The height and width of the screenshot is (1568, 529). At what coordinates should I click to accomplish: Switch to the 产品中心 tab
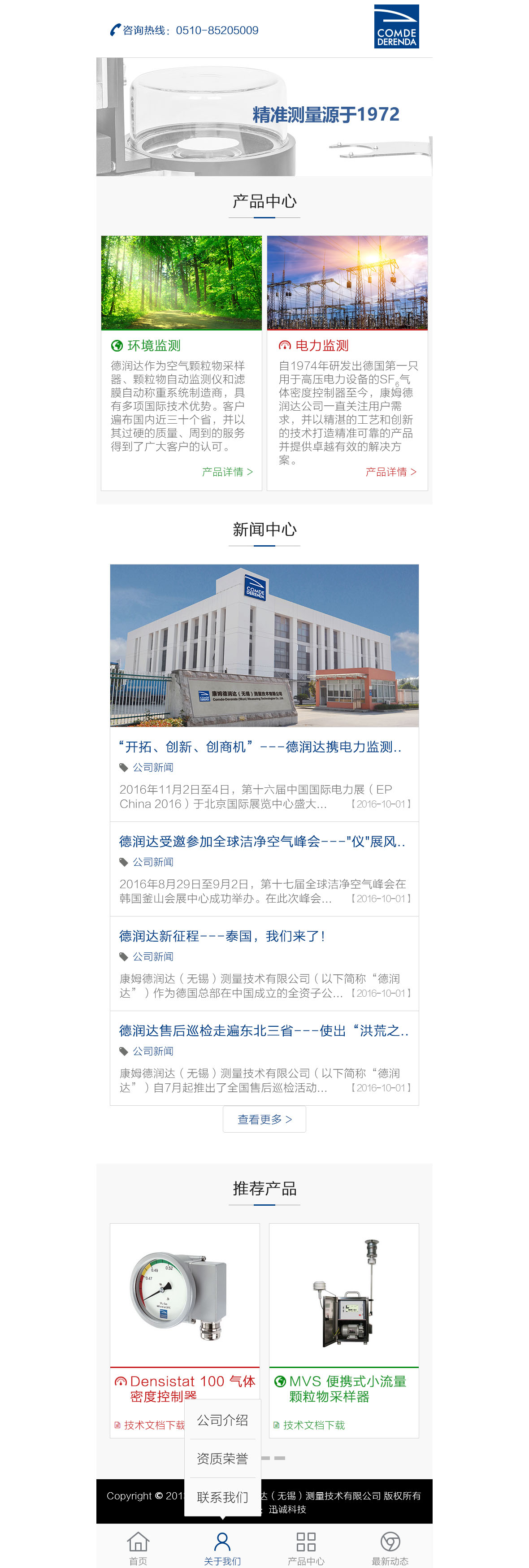point(306,1547)
